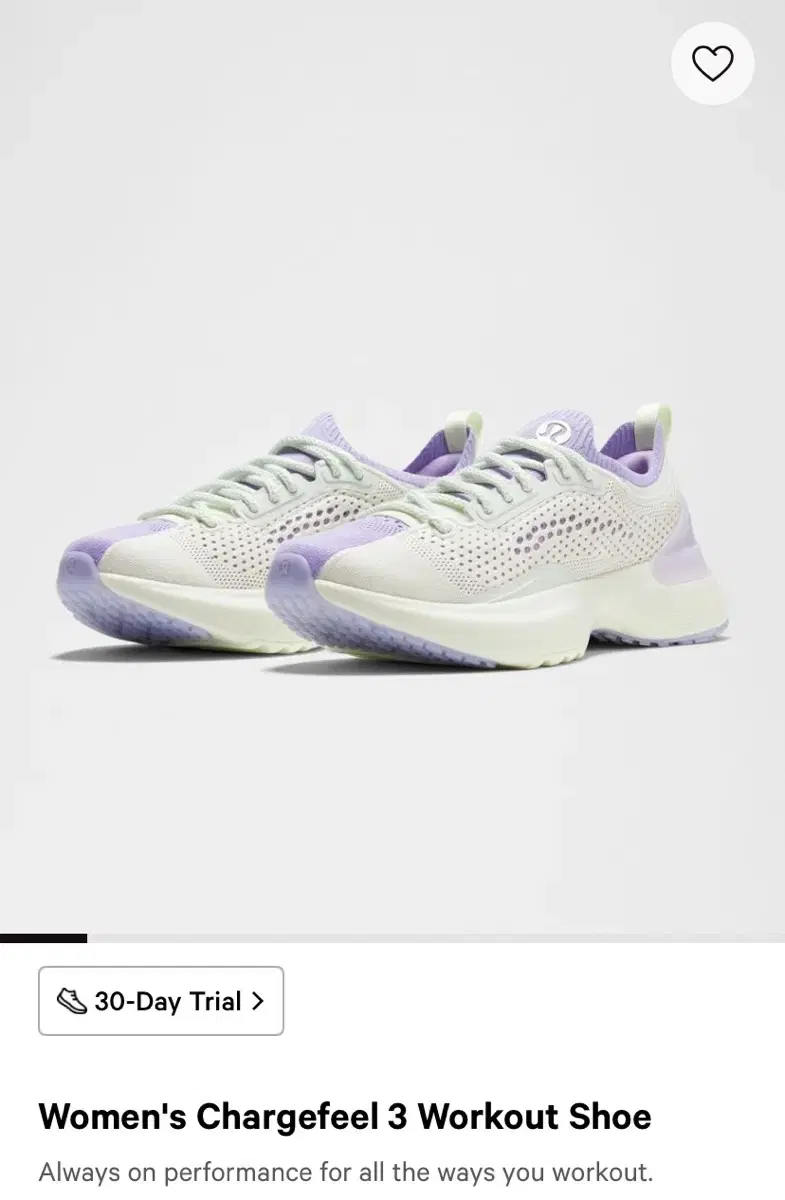Click the 30-Day Trial label text
This screenshot has height=1200, width=785.
[x=166, y=1001]
